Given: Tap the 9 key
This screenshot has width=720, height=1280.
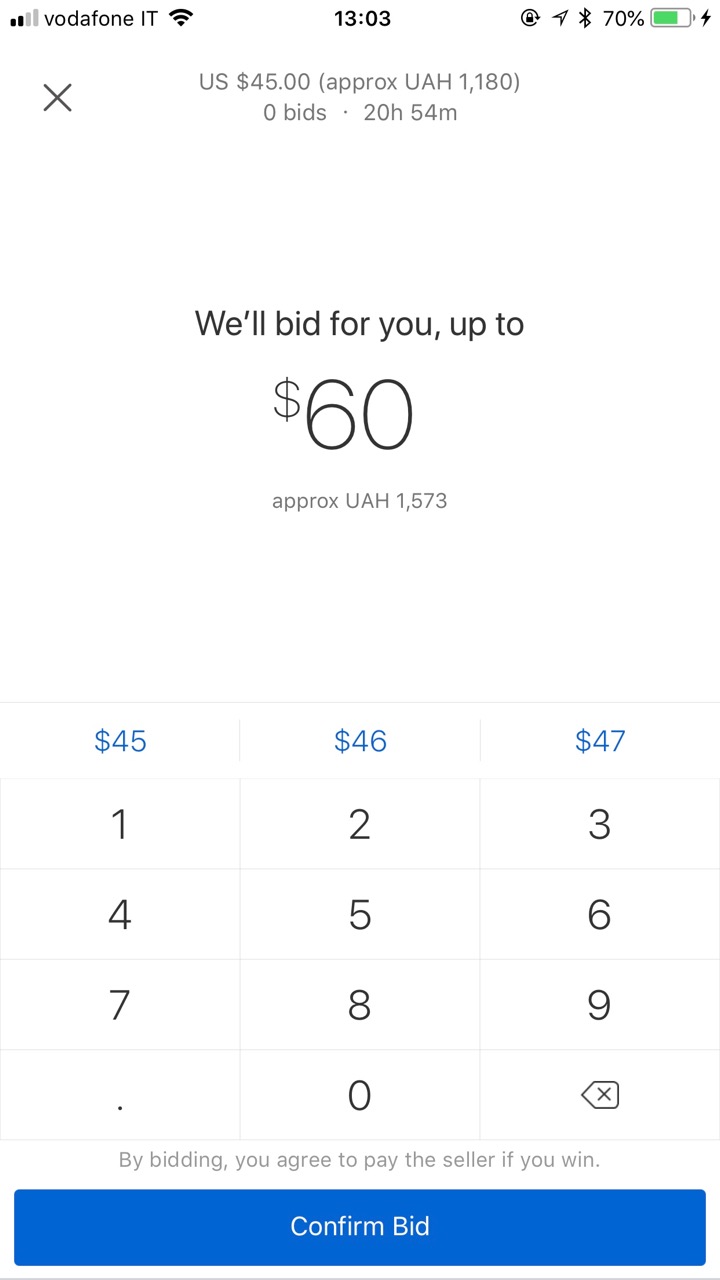Looking at the screenshot, I should (x=600, y=1004).
